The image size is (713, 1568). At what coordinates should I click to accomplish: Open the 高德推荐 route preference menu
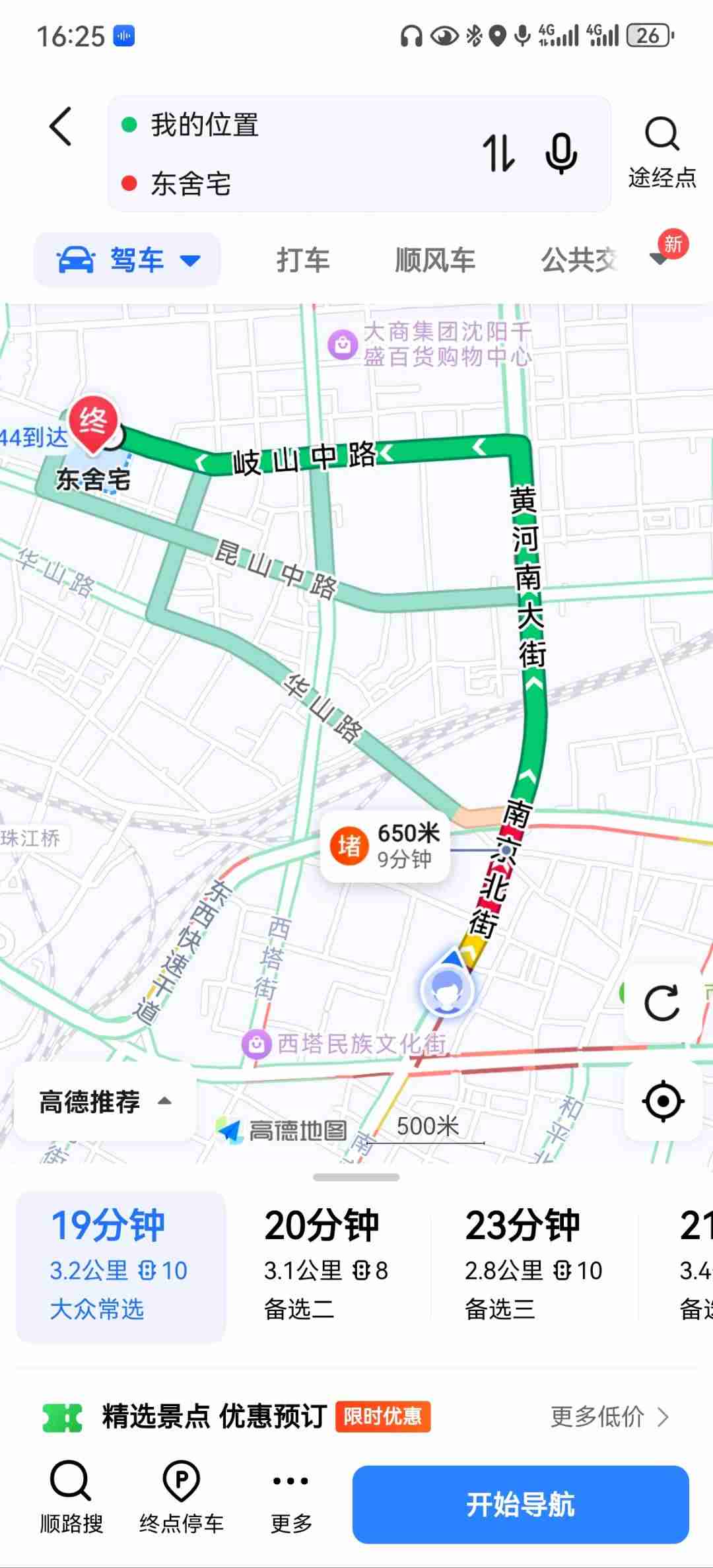pyautogui.click(x=104, y=1101)
